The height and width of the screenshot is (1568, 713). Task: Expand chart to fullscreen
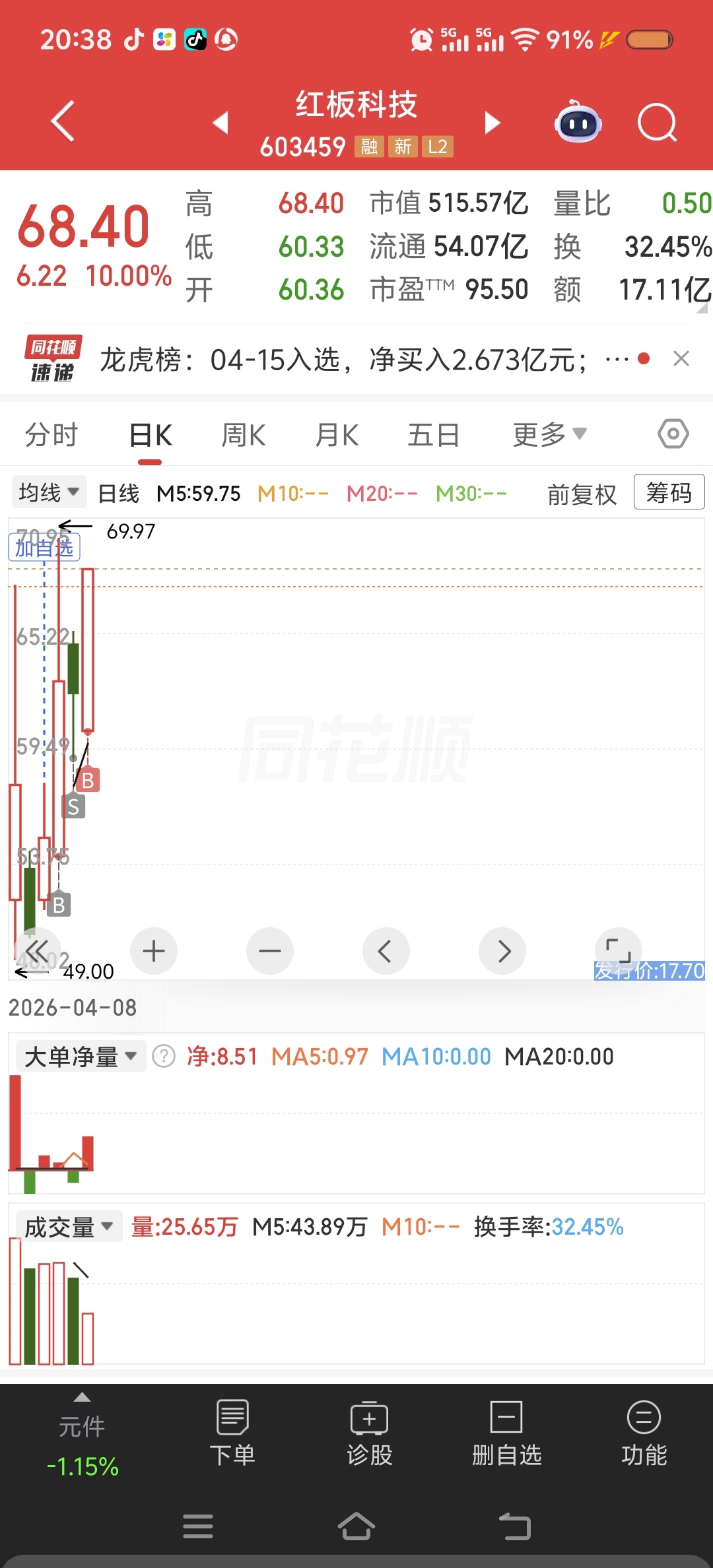tap(619, 950)
